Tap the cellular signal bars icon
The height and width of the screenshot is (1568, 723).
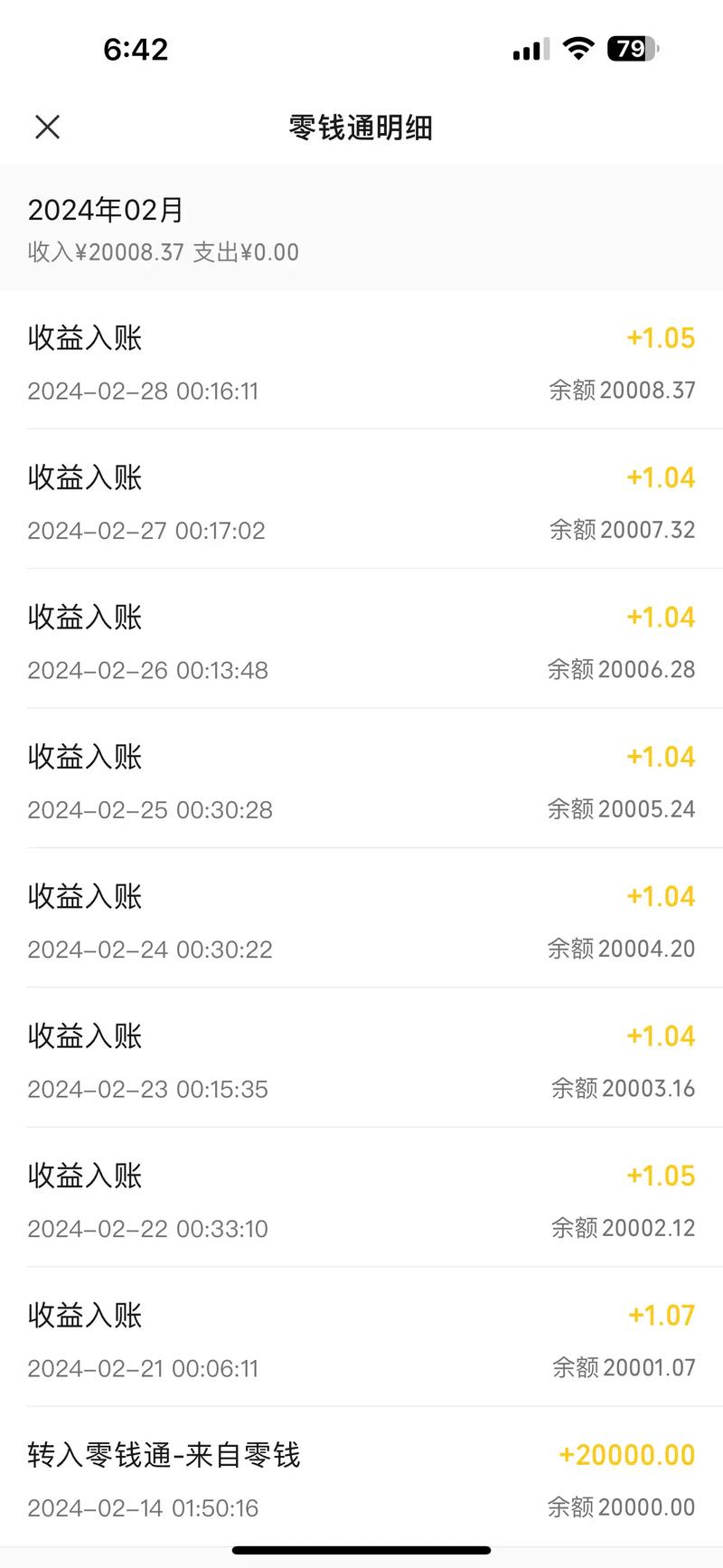pos(528,50)
